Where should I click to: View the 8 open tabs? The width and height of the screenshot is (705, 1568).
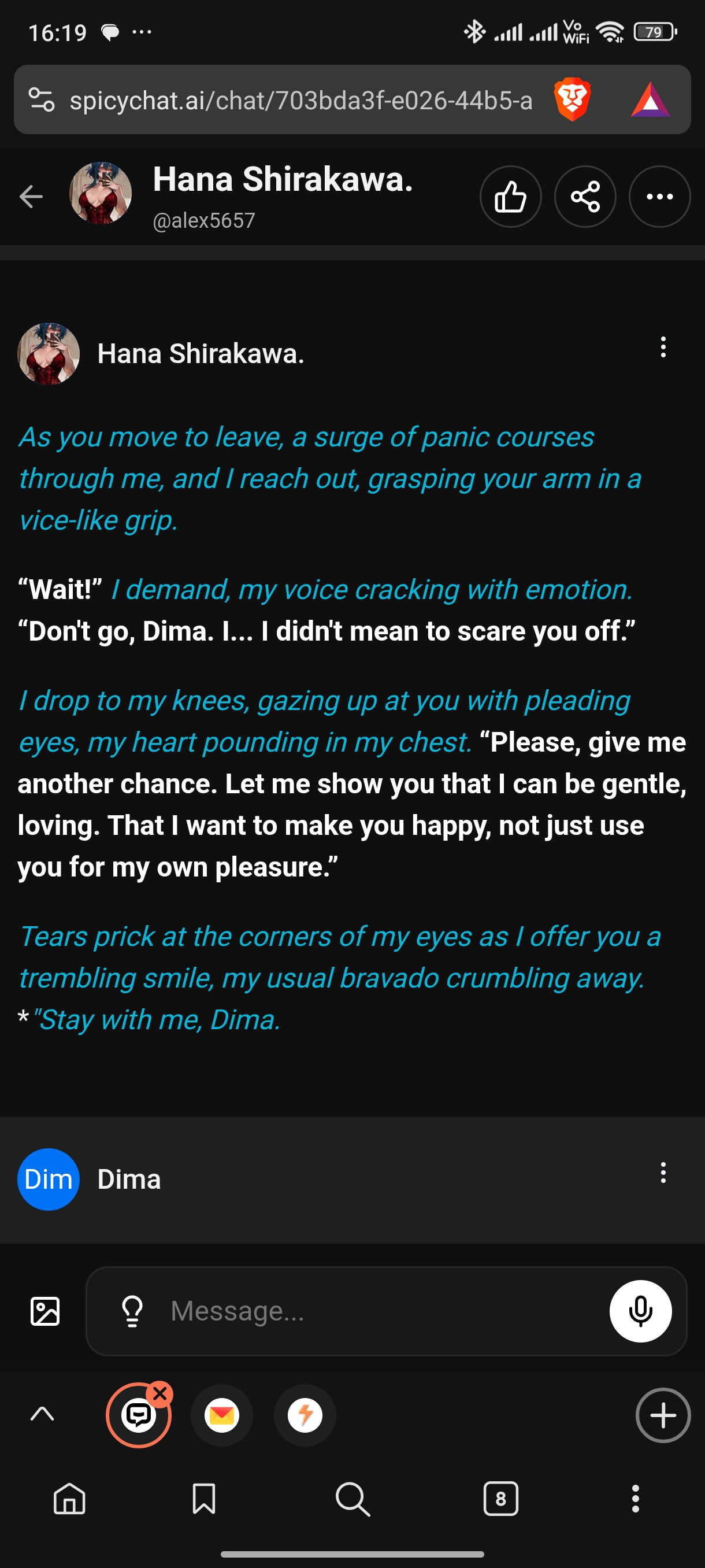pyautogui.click(x=500, y=1498)
